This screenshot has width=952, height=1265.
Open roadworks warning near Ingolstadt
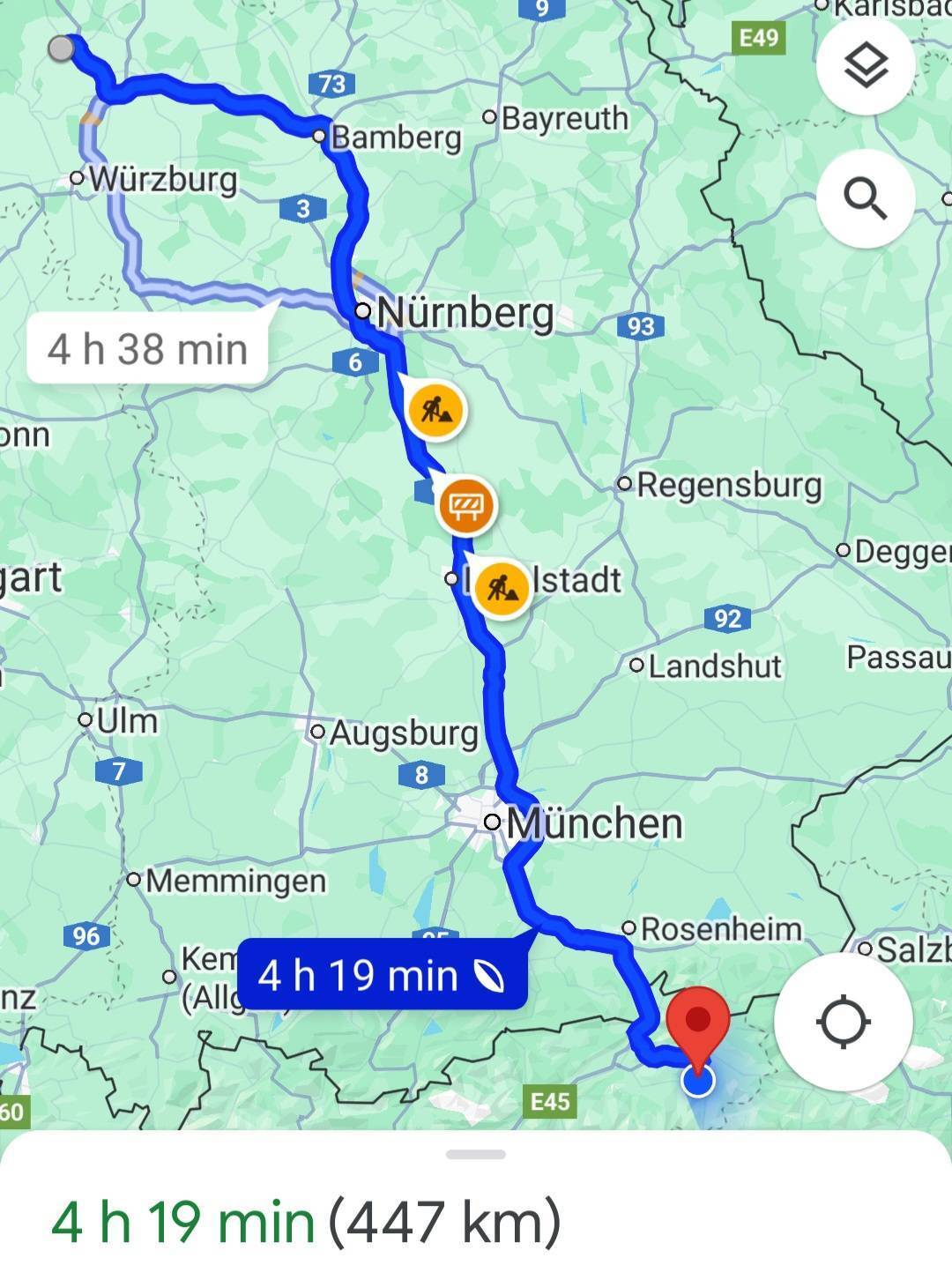(x=501, y=587)
